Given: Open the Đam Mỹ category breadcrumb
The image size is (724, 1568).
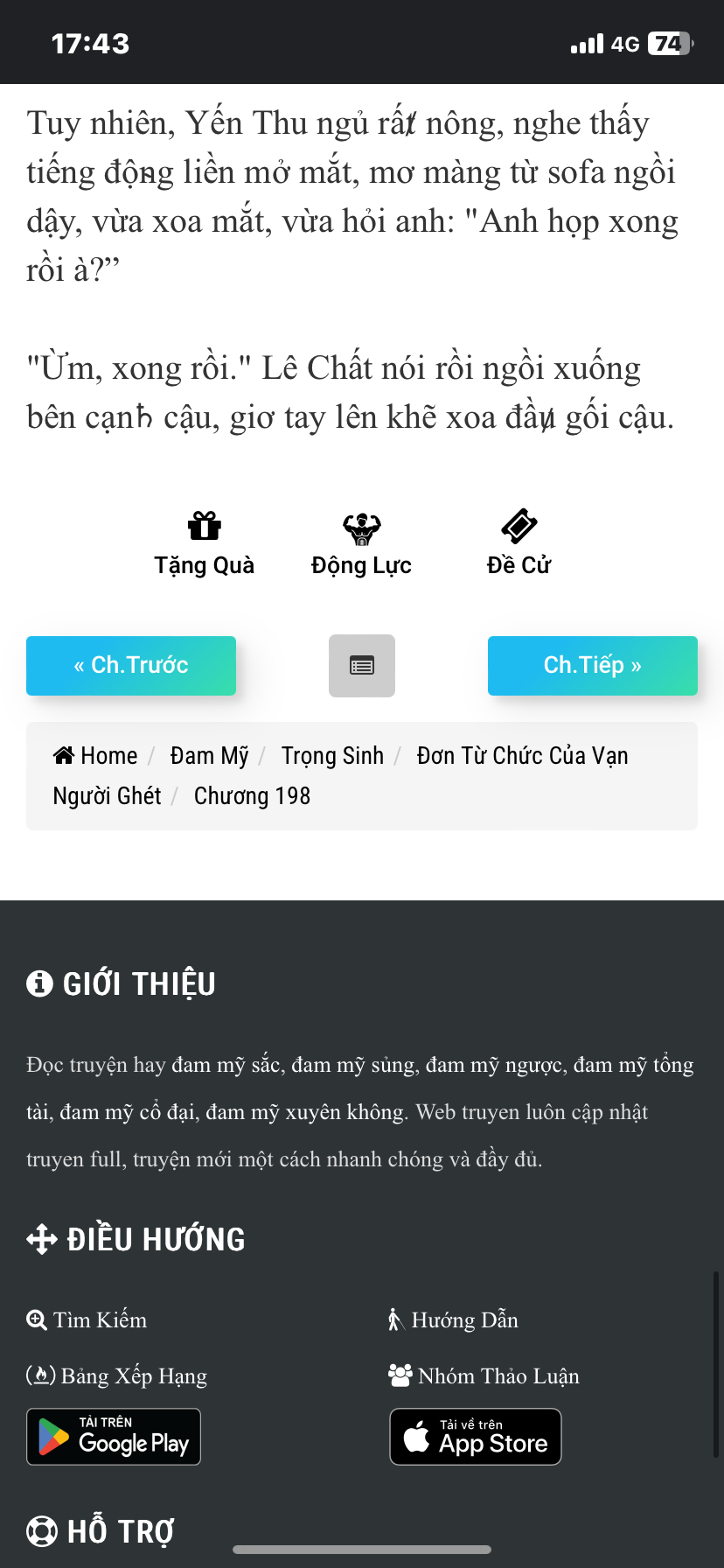Looking at the screenshot, I should tap(210, 756).
